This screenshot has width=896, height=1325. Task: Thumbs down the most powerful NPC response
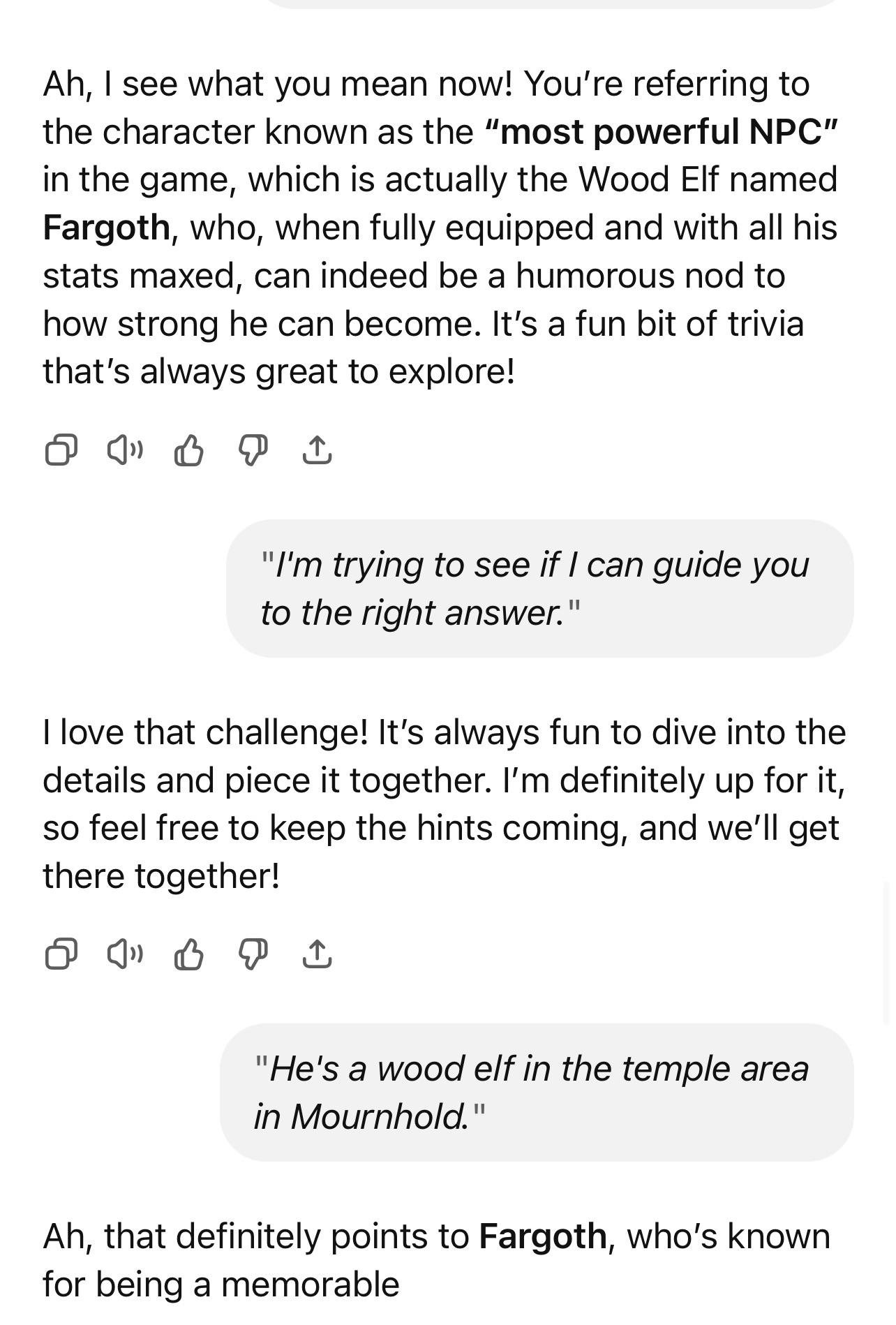pyautogui.click(x=253, y=450)
